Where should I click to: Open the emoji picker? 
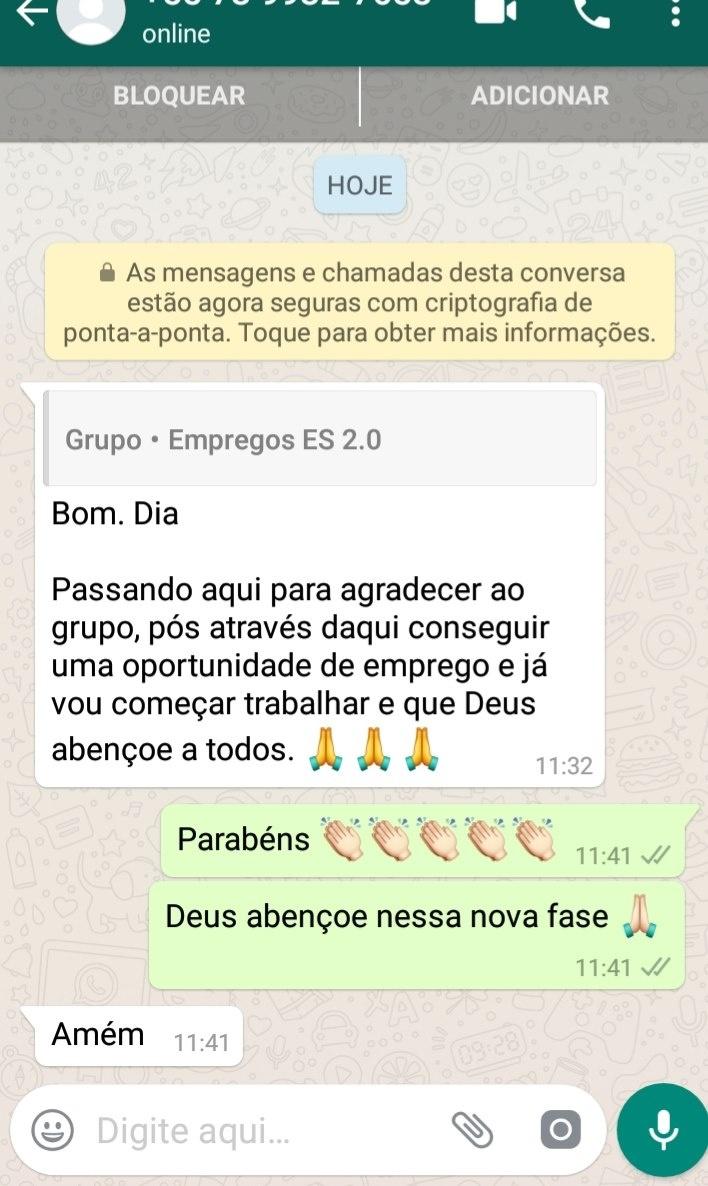coord(52,1131)
